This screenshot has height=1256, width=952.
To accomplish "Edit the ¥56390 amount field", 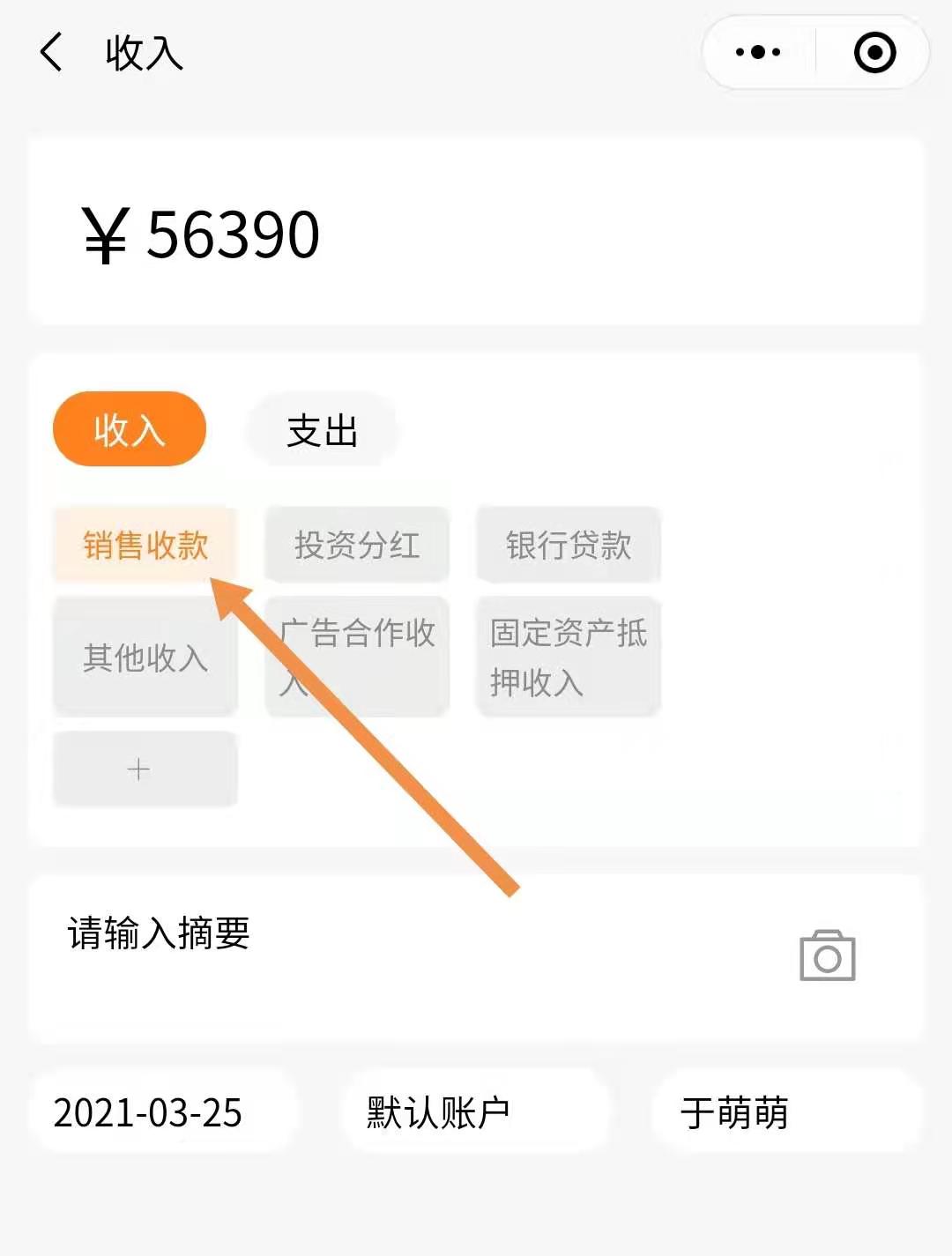I will click(x=476, y=234).
